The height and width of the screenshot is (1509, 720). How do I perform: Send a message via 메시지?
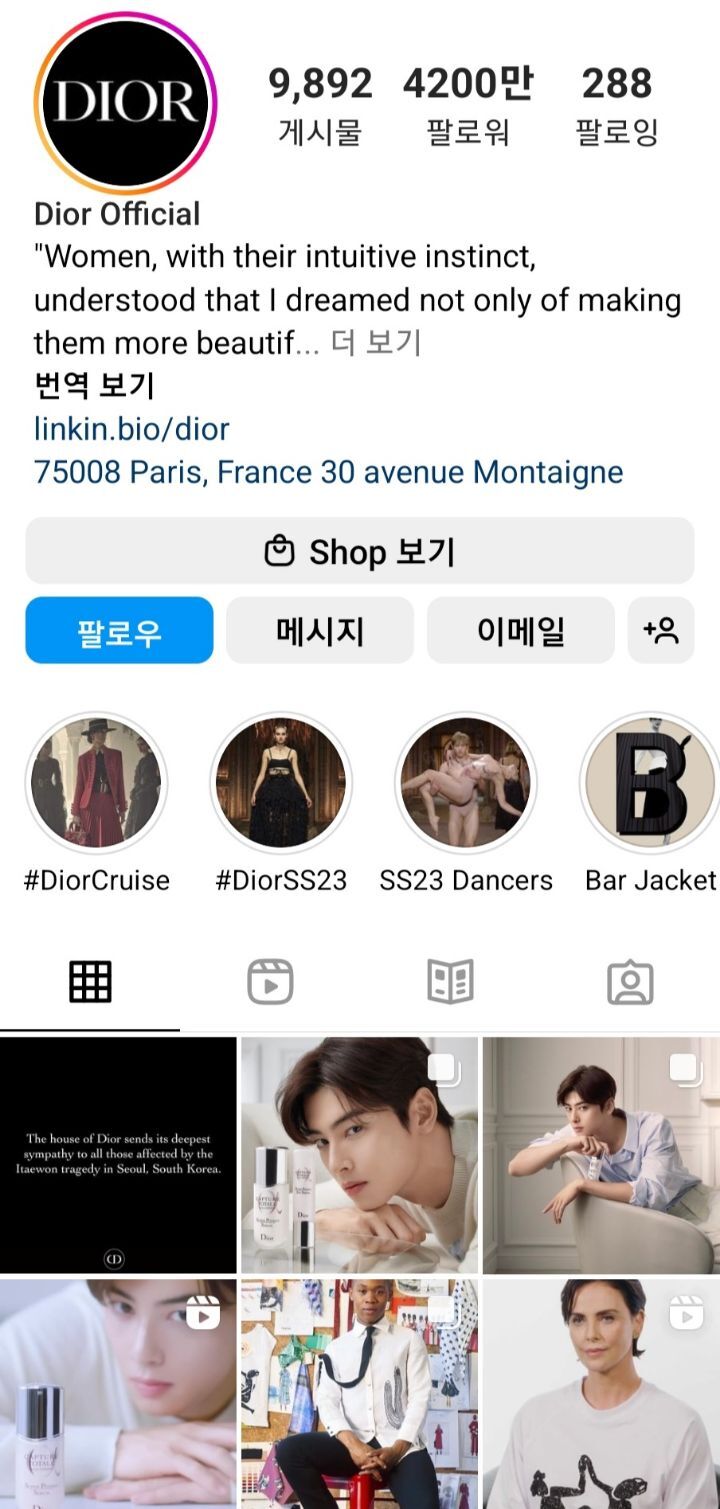click(320, 631)
